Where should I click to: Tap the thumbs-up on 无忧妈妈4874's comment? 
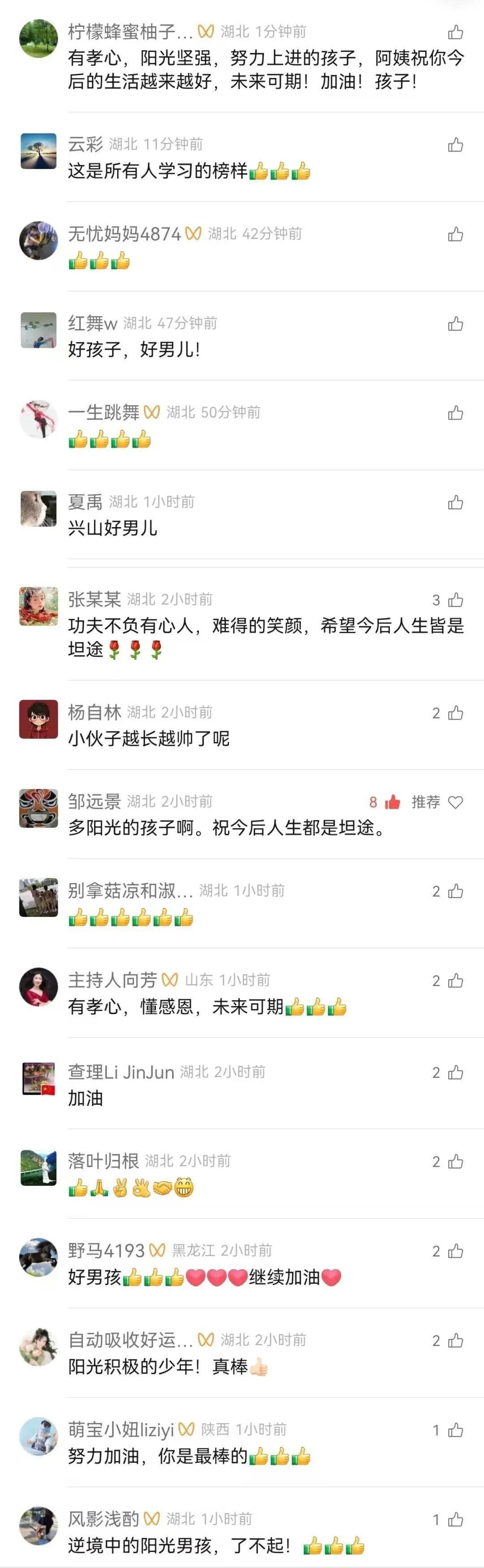click(x=455, y=234)
